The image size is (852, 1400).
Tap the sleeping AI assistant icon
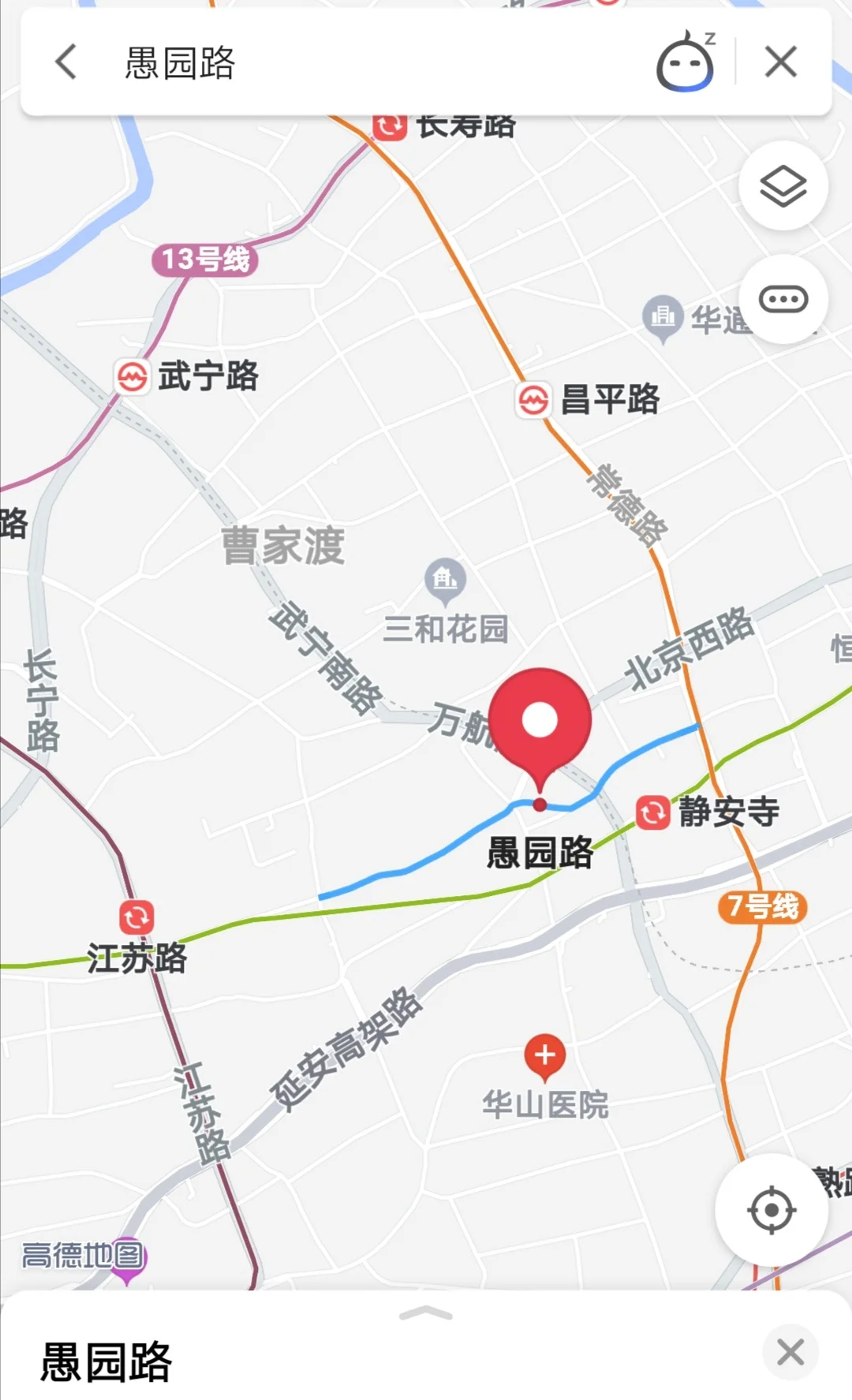coord(686,62)
